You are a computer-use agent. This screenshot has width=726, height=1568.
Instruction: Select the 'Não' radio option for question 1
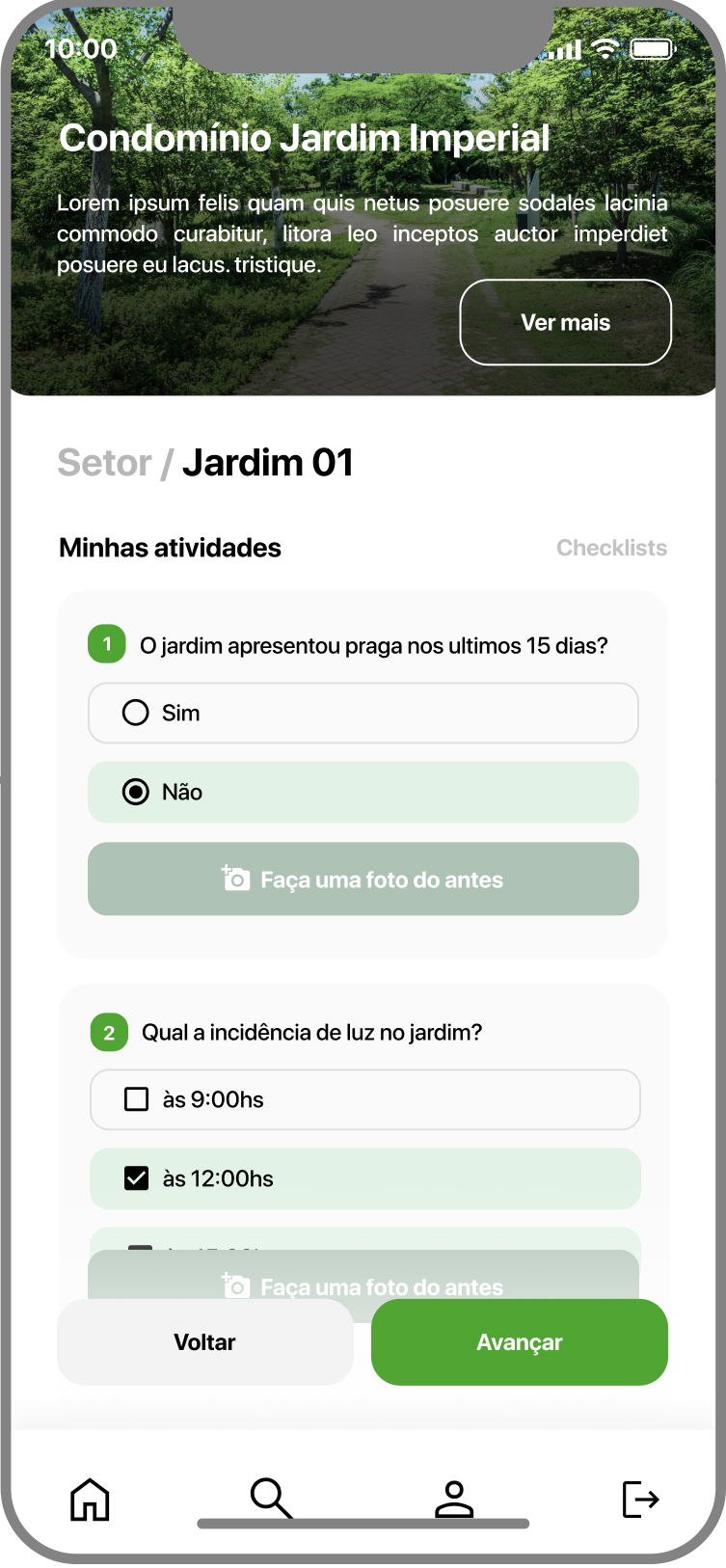click(137, 792)
